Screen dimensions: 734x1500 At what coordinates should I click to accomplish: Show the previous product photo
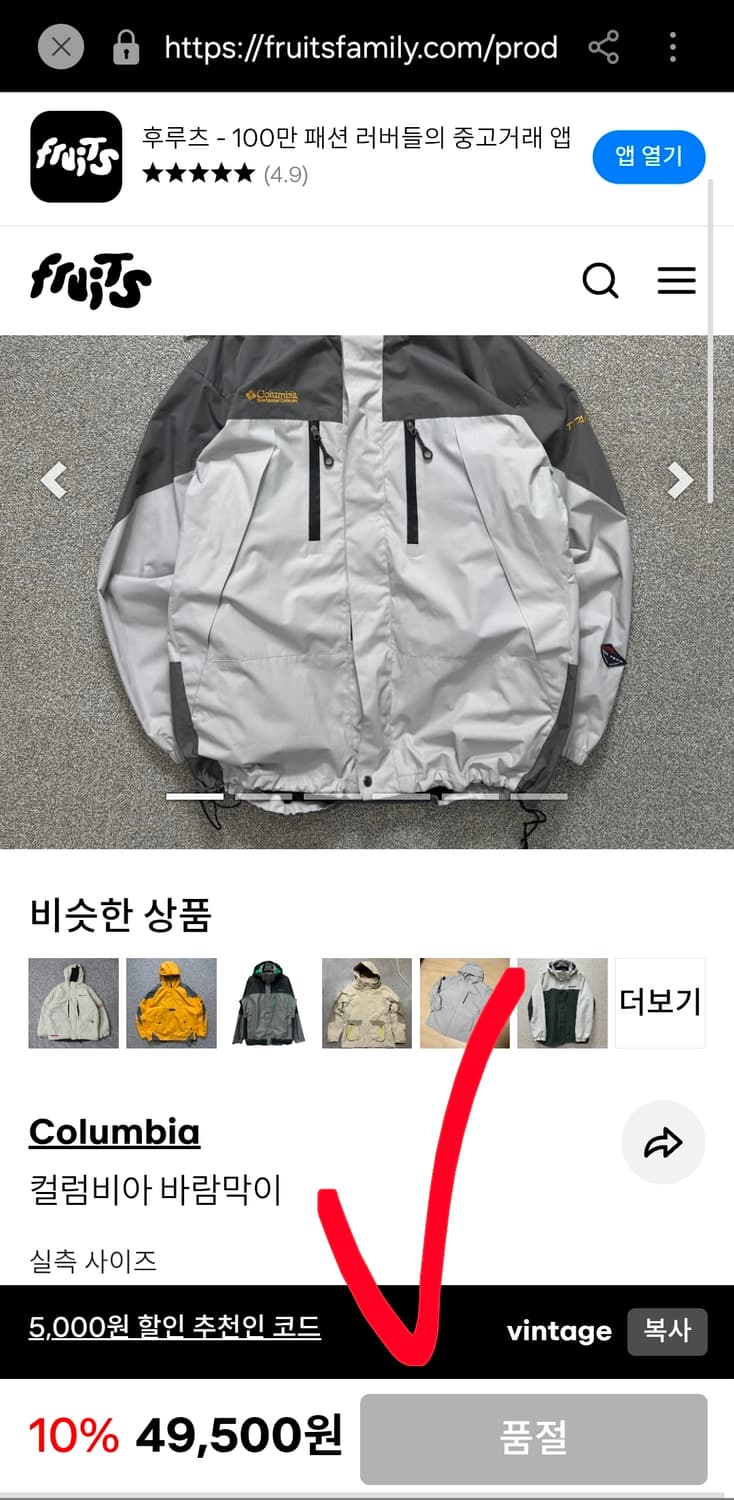[x=53, y=480]
